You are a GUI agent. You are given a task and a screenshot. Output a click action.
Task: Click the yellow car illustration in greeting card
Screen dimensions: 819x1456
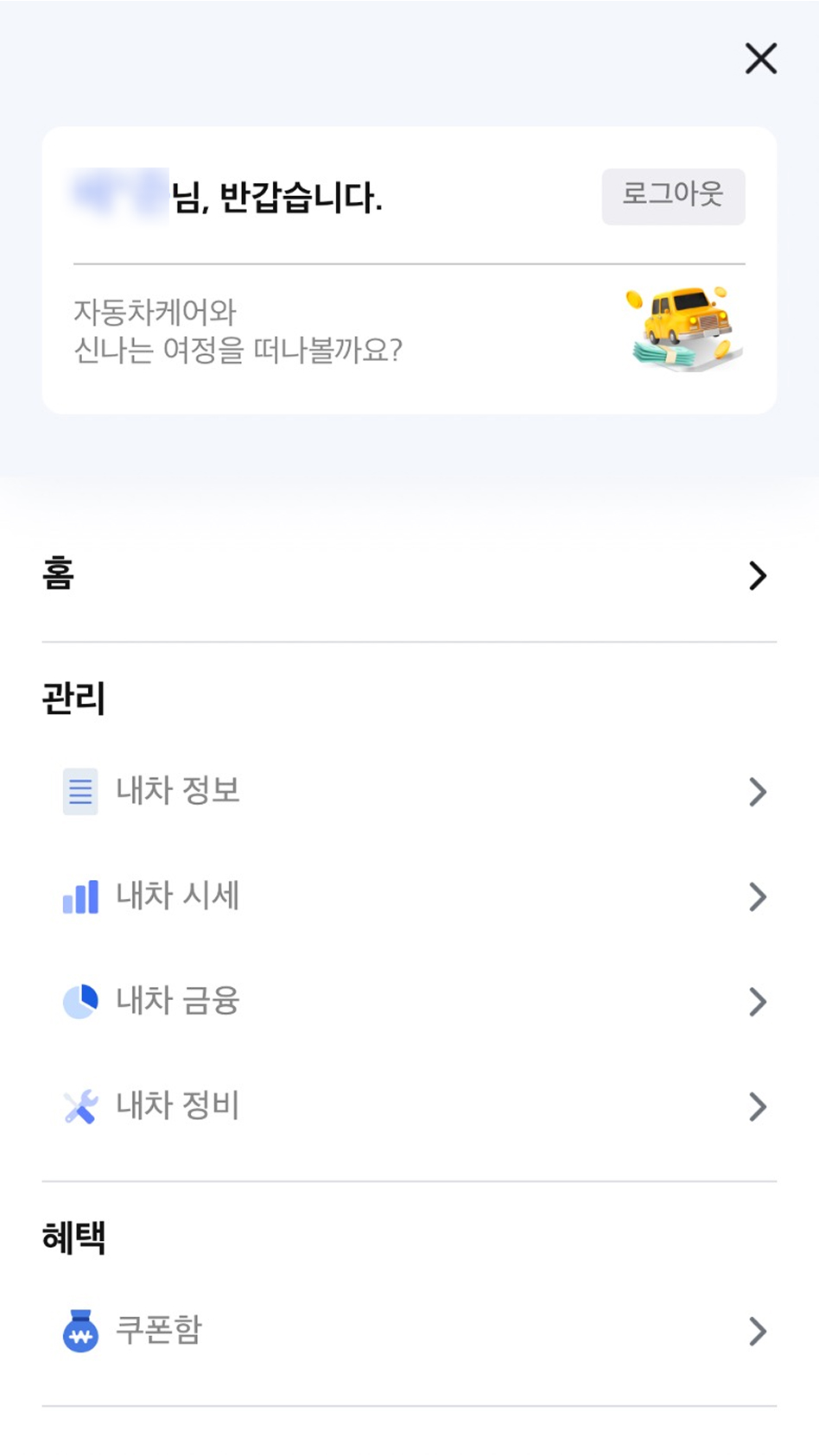682,320
